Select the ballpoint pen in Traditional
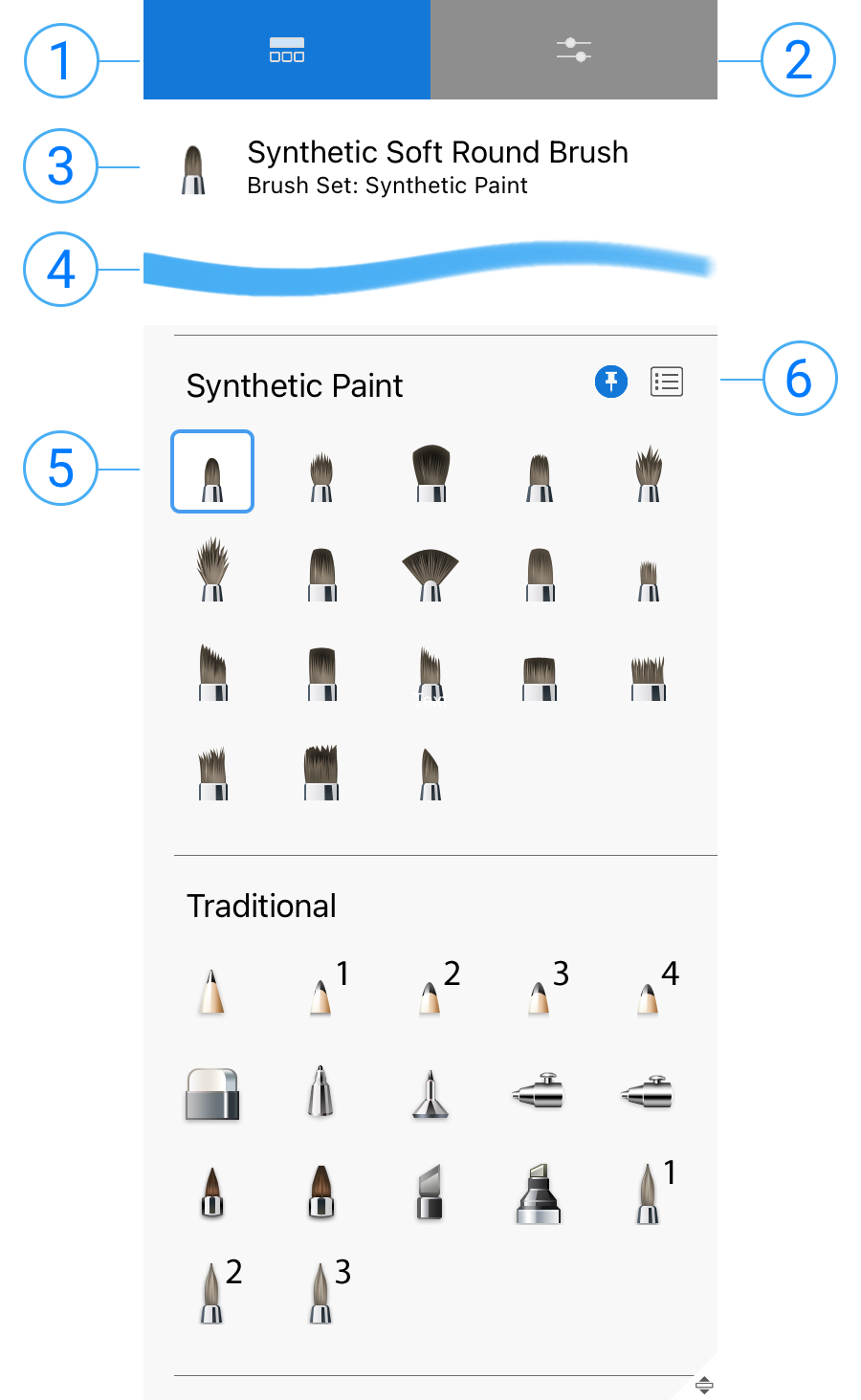This screenshot has height=1400, width=861. pos(321,1092)
